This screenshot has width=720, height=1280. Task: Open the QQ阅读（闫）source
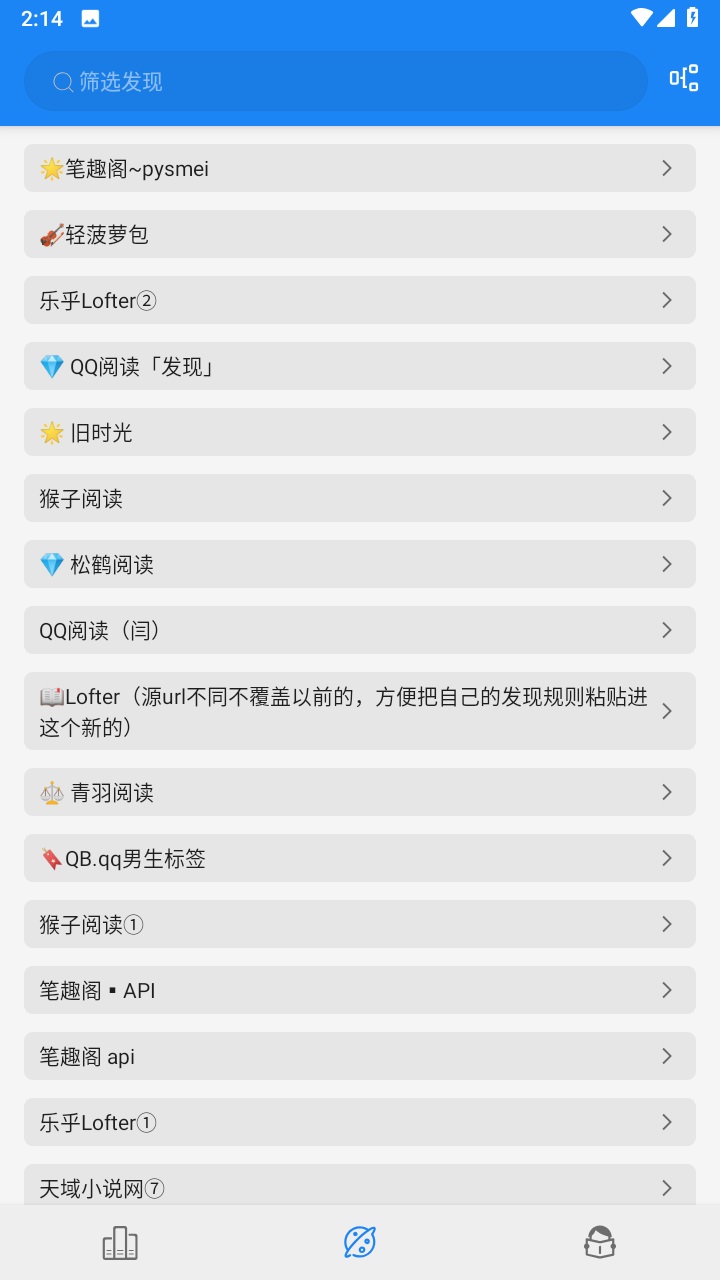[x=360, y=630]
